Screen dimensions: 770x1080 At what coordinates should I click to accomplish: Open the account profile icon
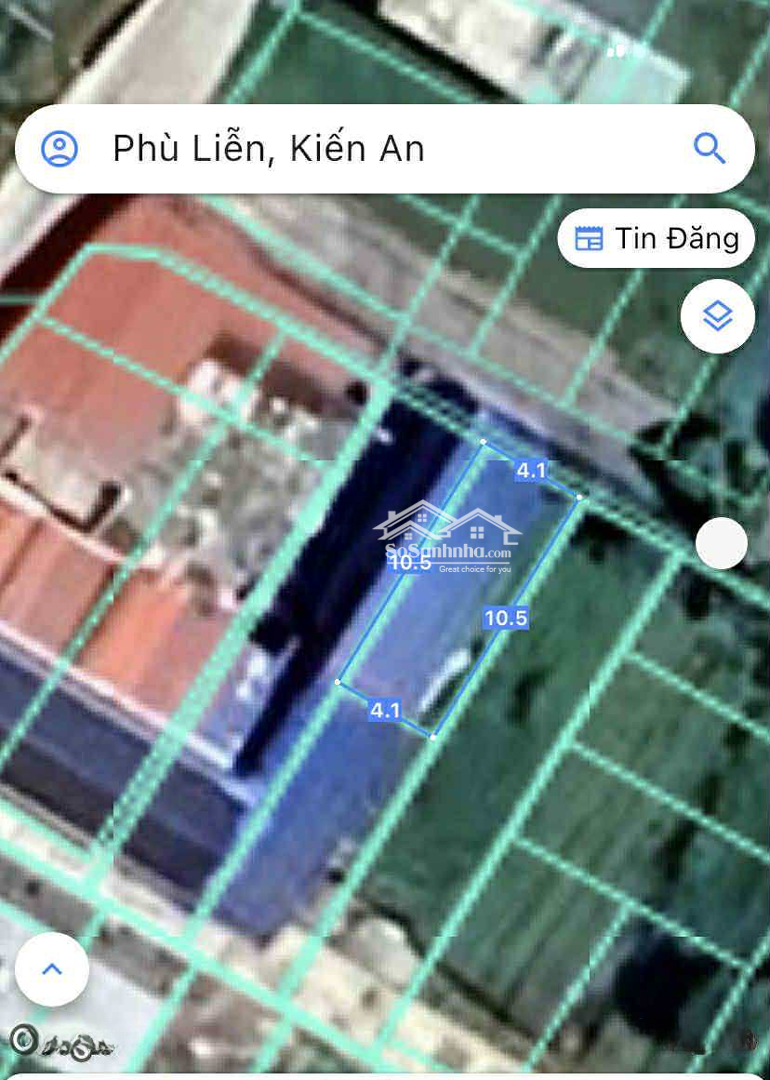coord(59,149)
